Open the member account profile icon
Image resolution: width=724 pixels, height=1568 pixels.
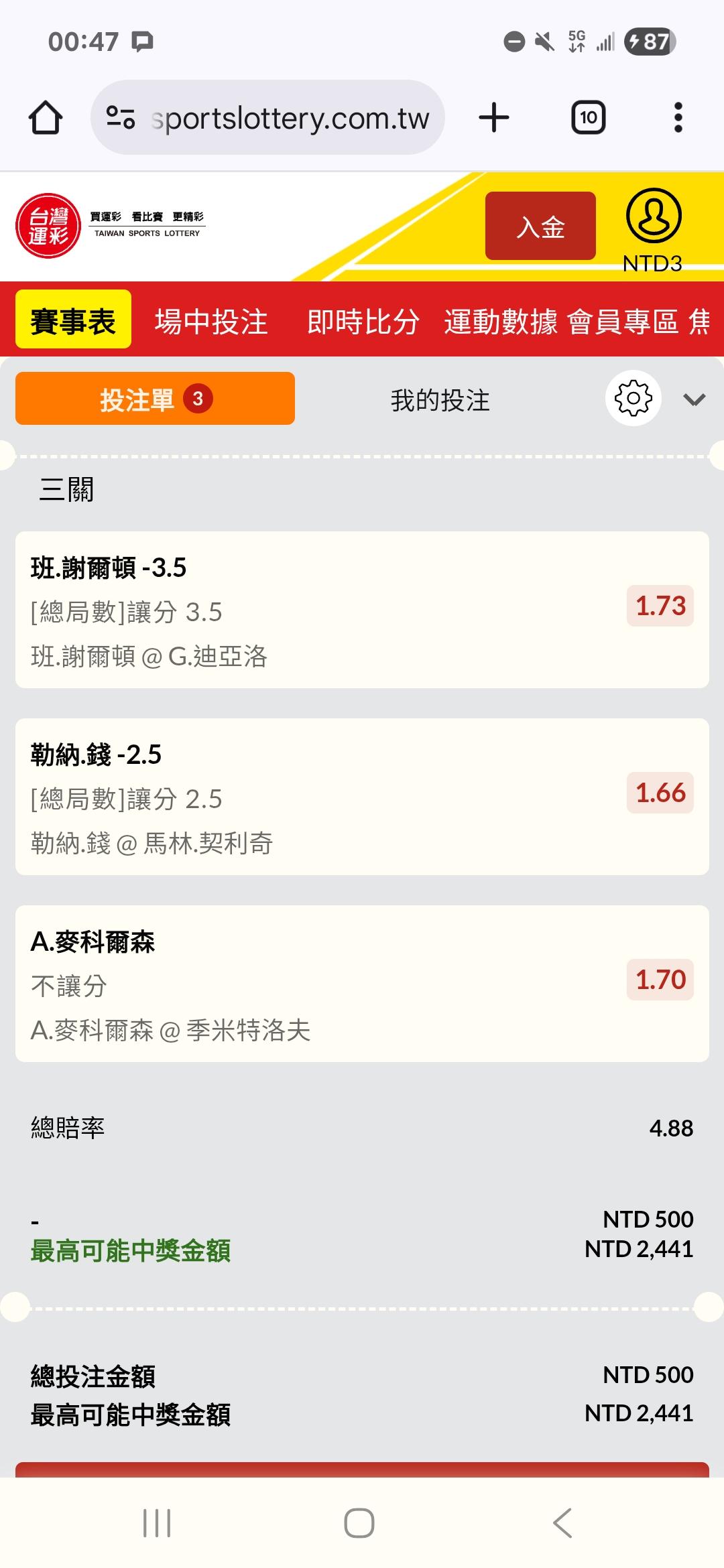[653, 216]
